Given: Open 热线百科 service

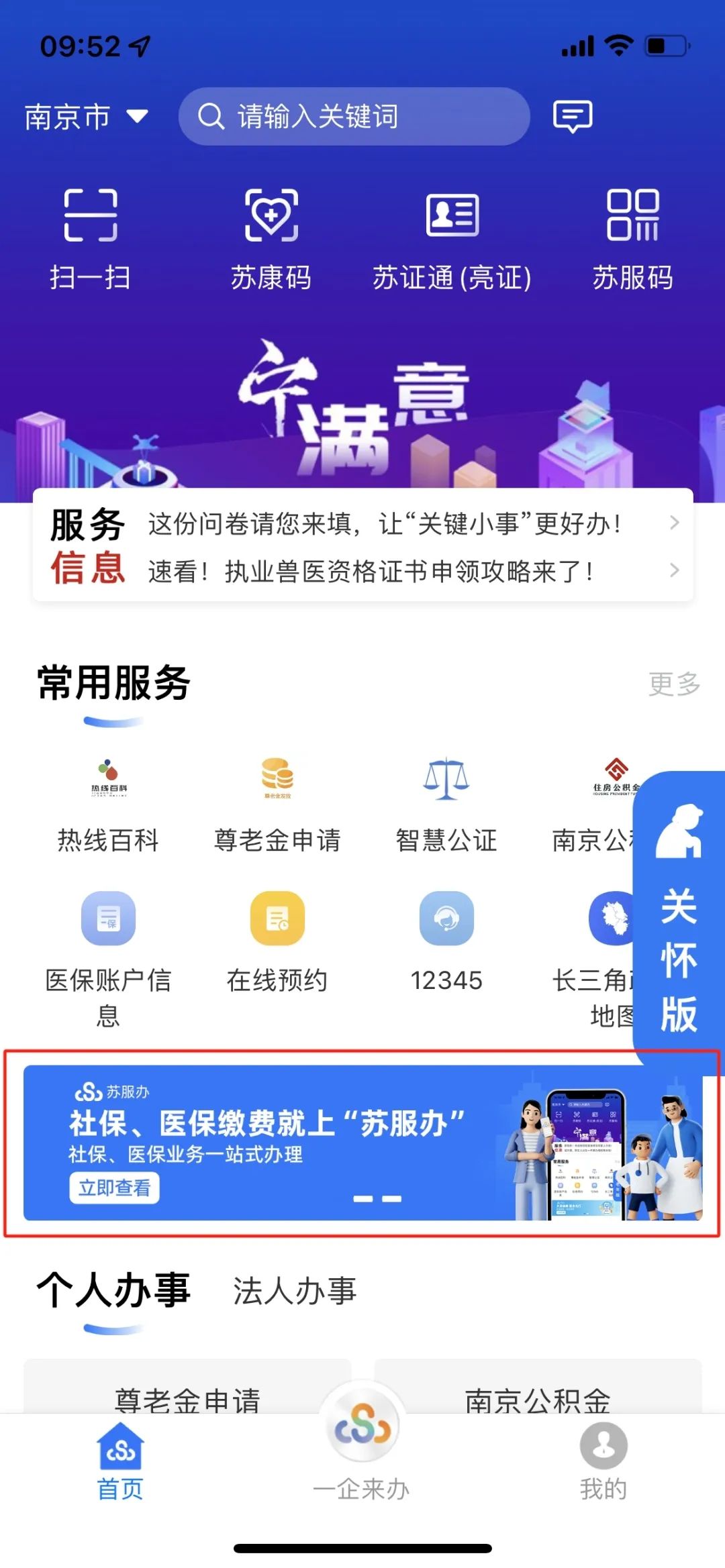Looking at the screenshot, I should click(x=108, y=804).
